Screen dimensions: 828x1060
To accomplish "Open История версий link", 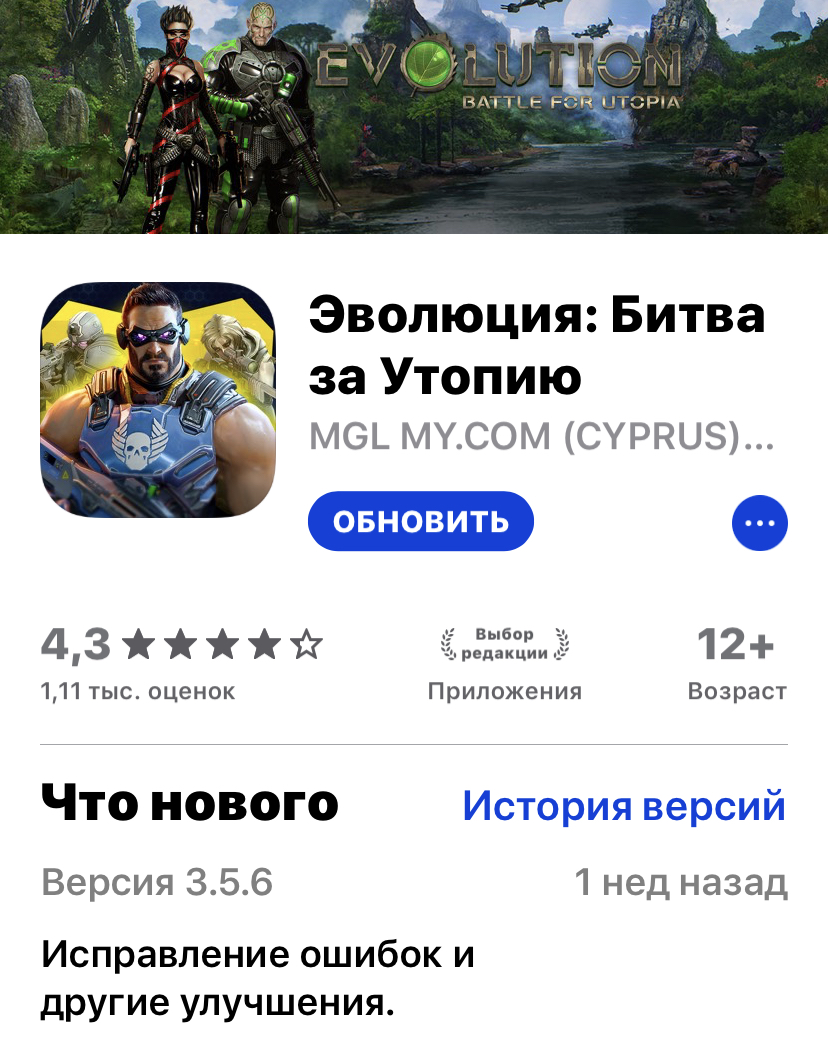I will point(624,805).
